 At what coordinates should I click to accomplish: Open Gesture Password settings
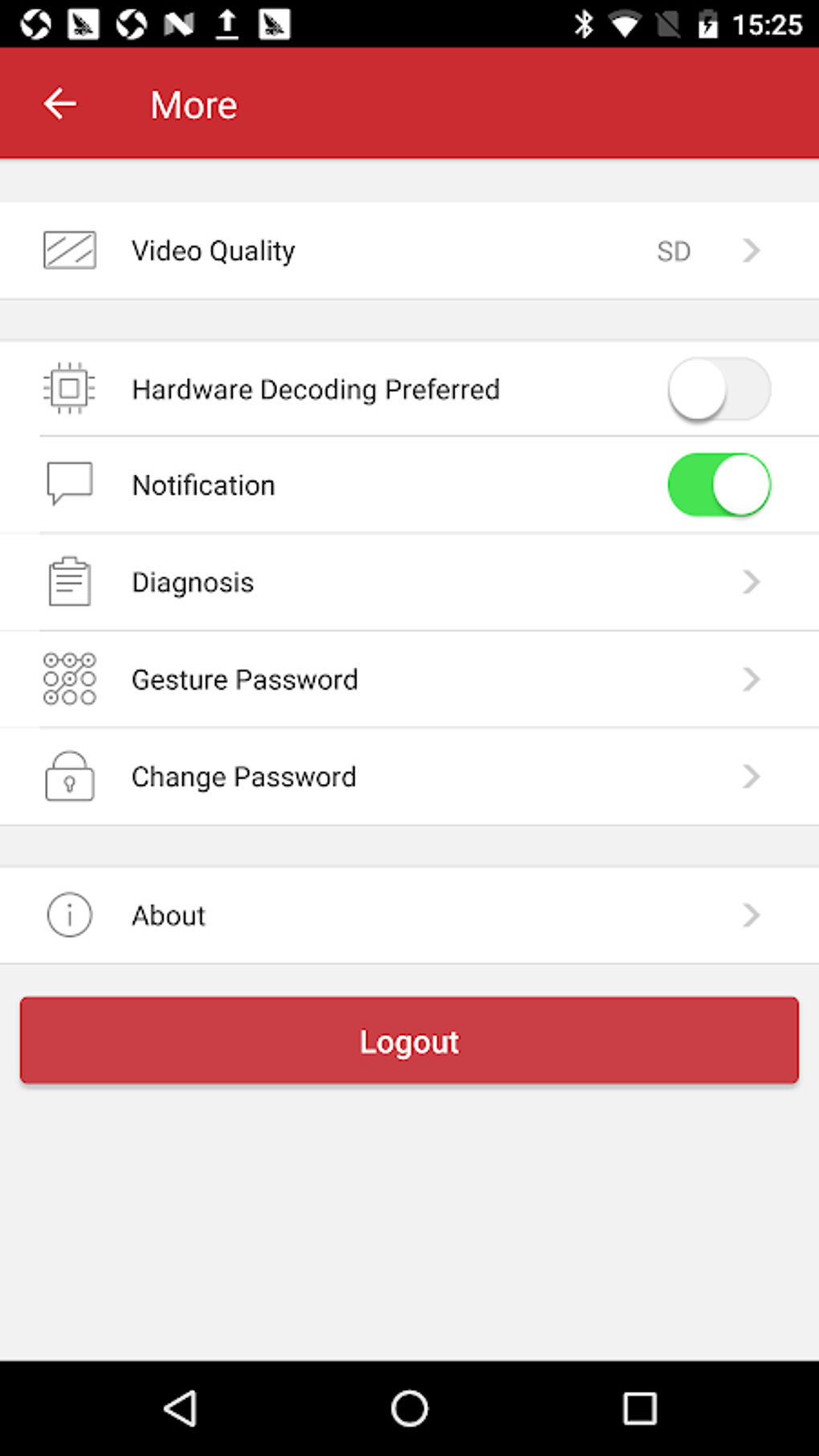(x=409, y=679)
